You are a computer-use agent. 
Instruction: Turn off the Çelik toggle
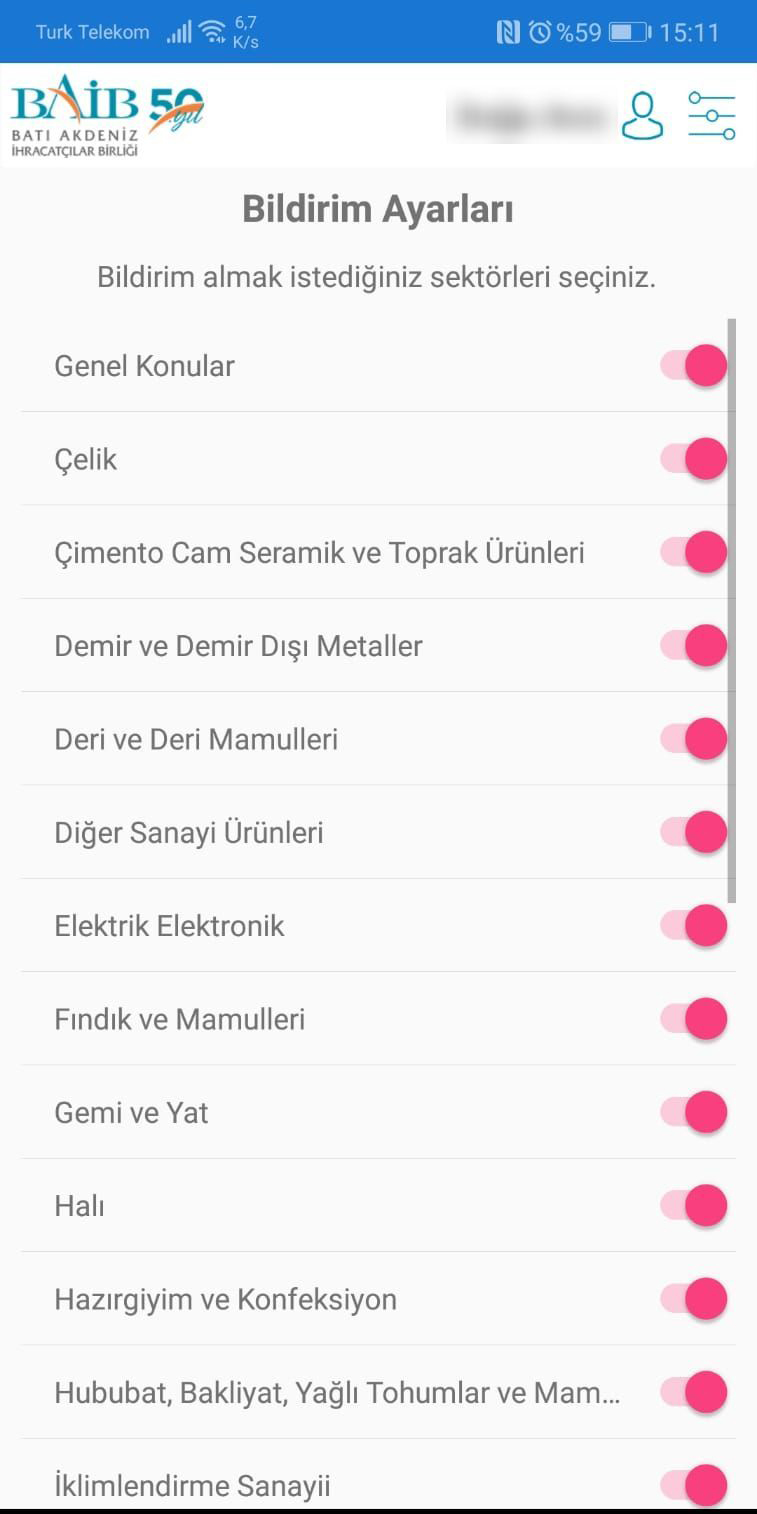(x=694, y=459)
